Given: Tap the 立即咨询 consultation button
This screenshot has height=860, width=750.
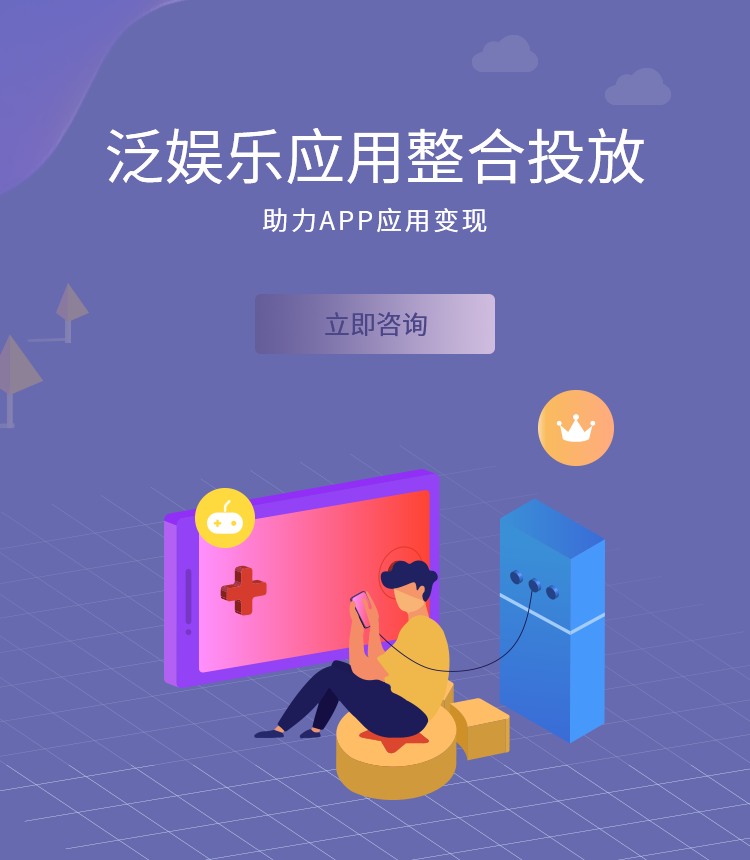Looking at the screenshot, I should coord(375,324).
